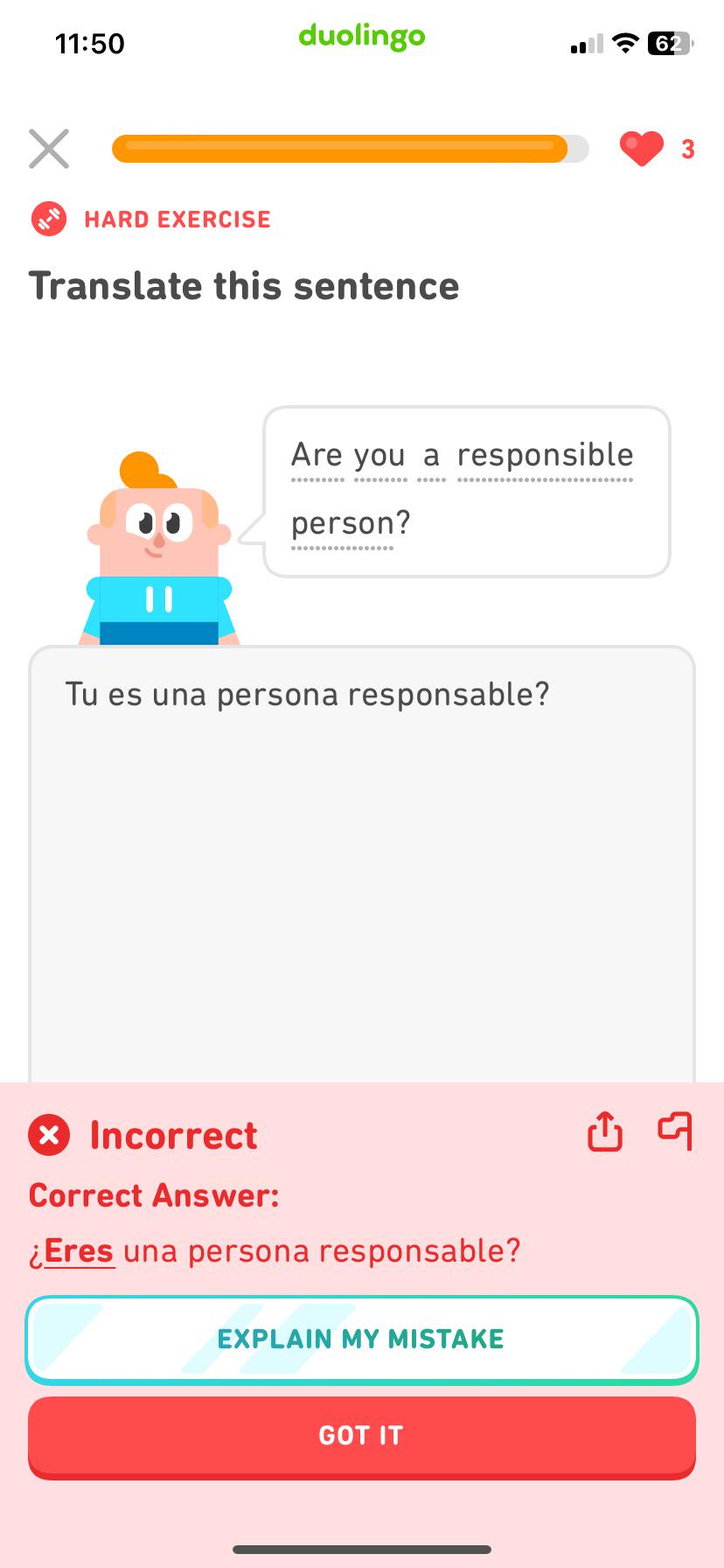Tap the word "responsible" for a hint
Screen dimensions: 724x1568
click(545, 456)
